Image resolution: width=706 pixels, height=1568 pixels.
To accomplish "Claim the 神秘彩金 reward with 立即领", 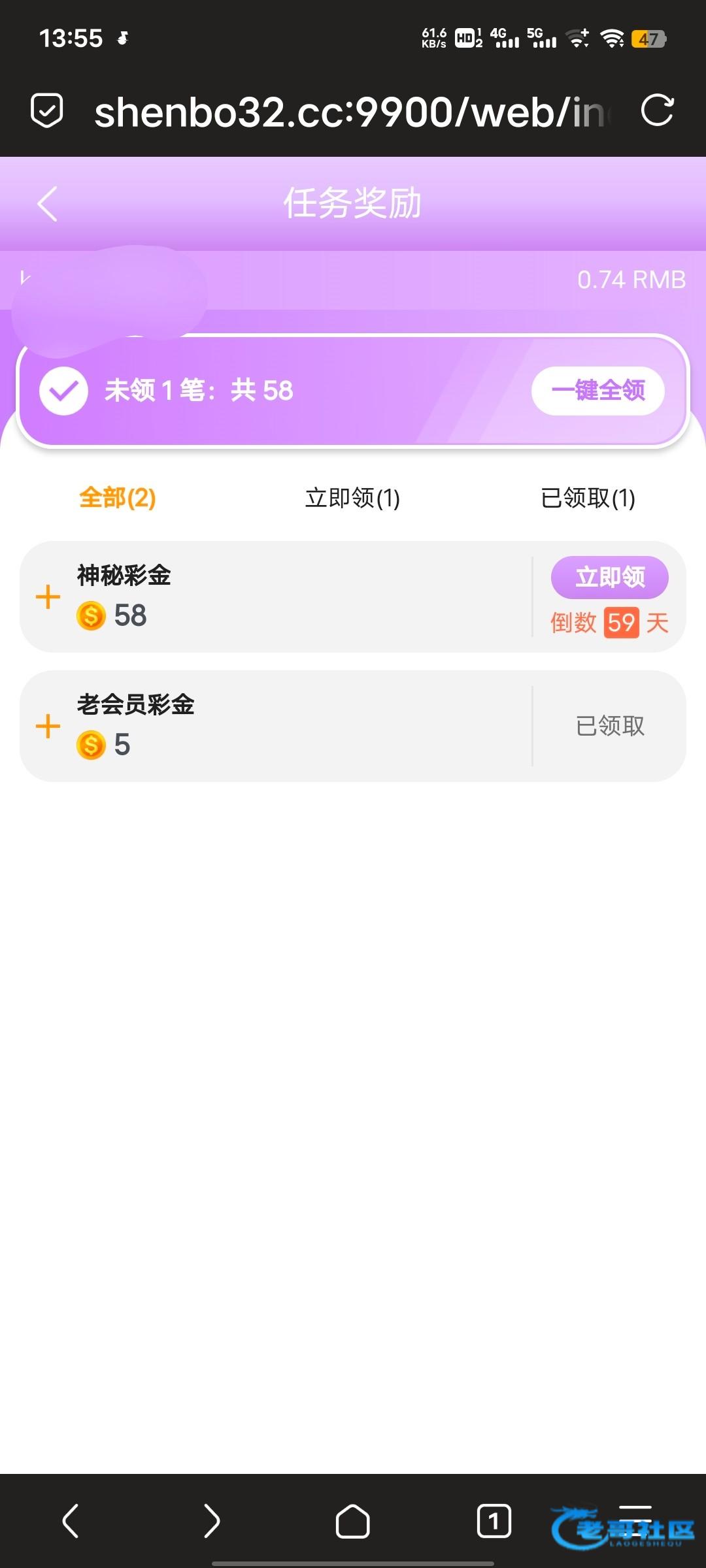I will pos(609,578).
